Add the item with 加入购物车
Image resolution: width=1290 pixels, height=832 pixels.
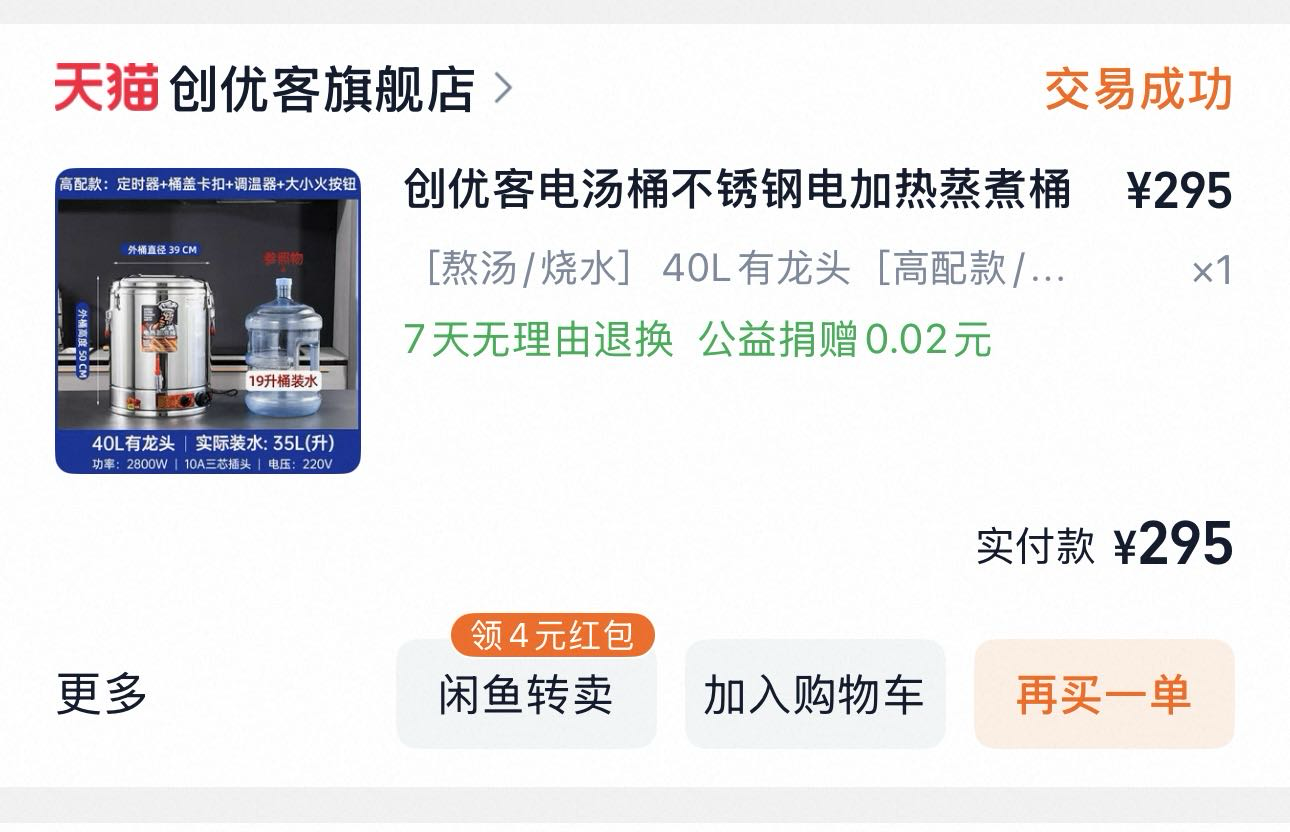click(814, 695)
